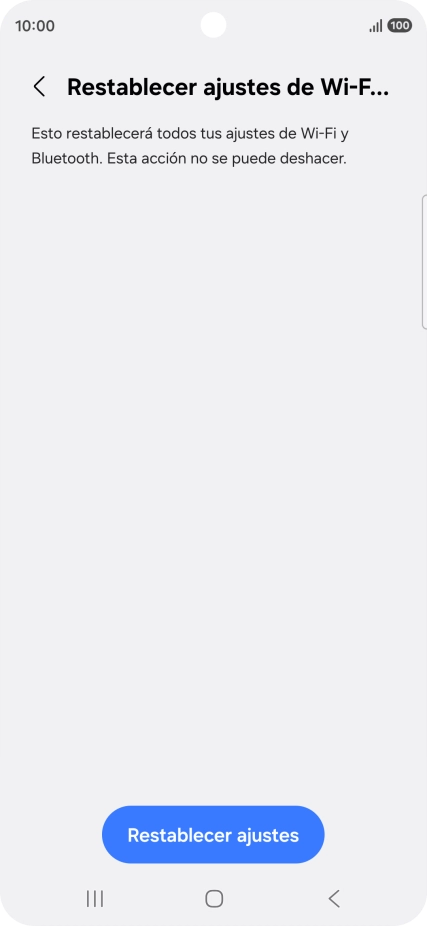Go back using the top-left arrow

coord(39,87)
